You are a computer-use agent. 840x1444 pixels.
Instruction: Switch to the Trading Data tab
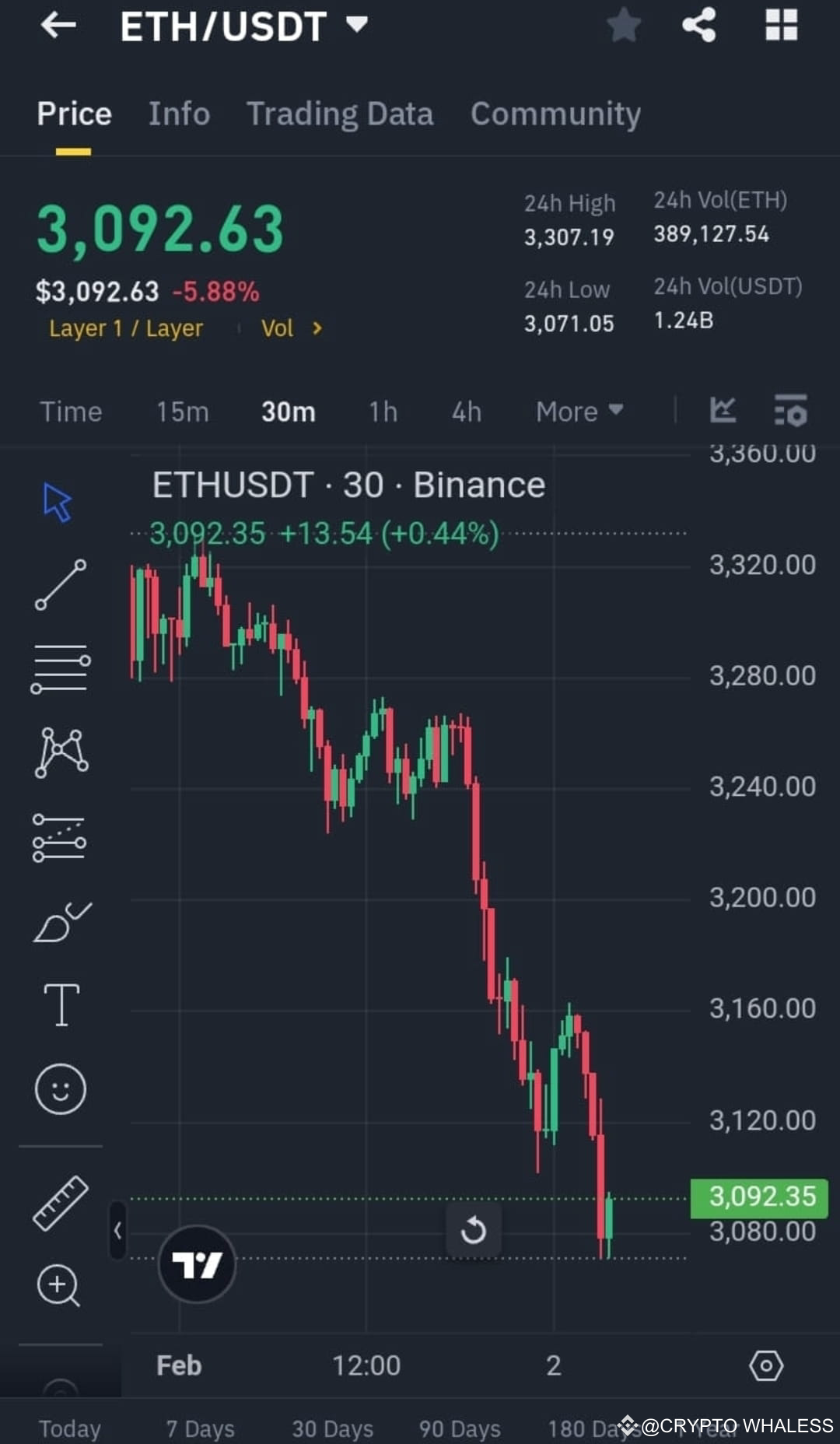340,114
